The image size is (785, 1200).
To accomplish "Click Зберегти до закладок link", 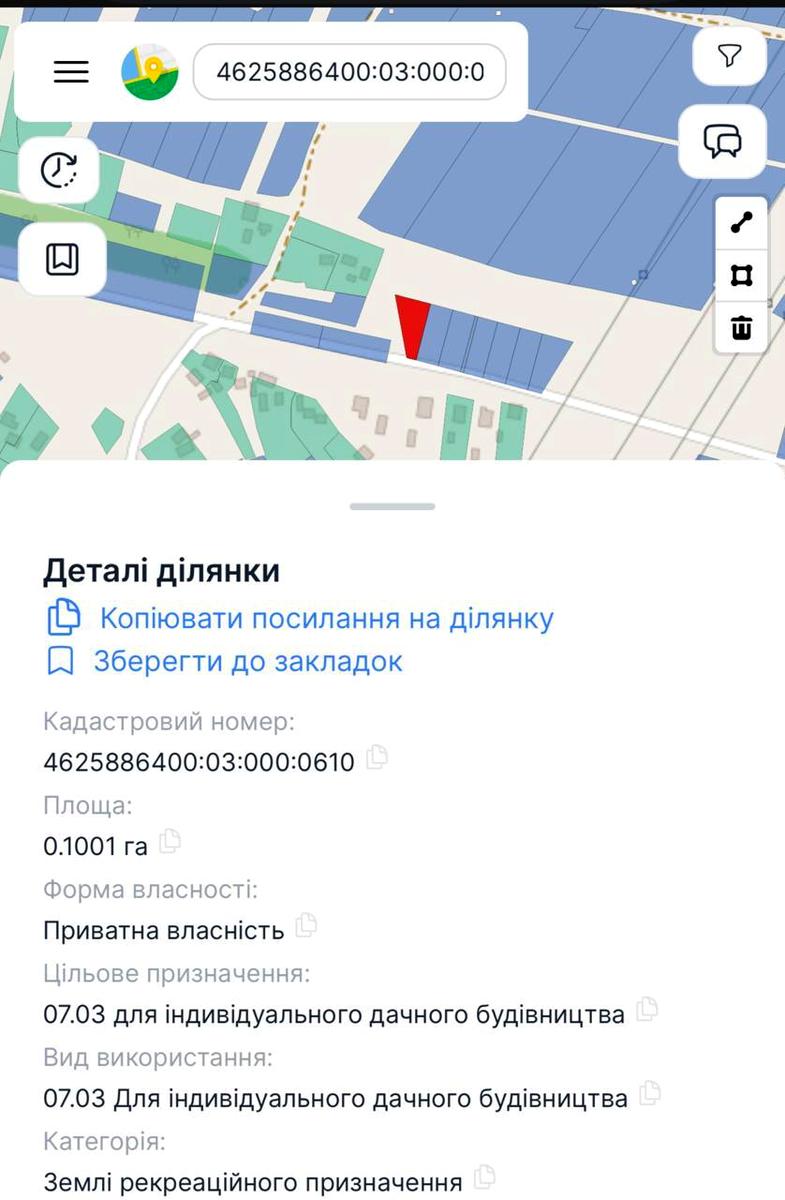I will pos(248,660).
